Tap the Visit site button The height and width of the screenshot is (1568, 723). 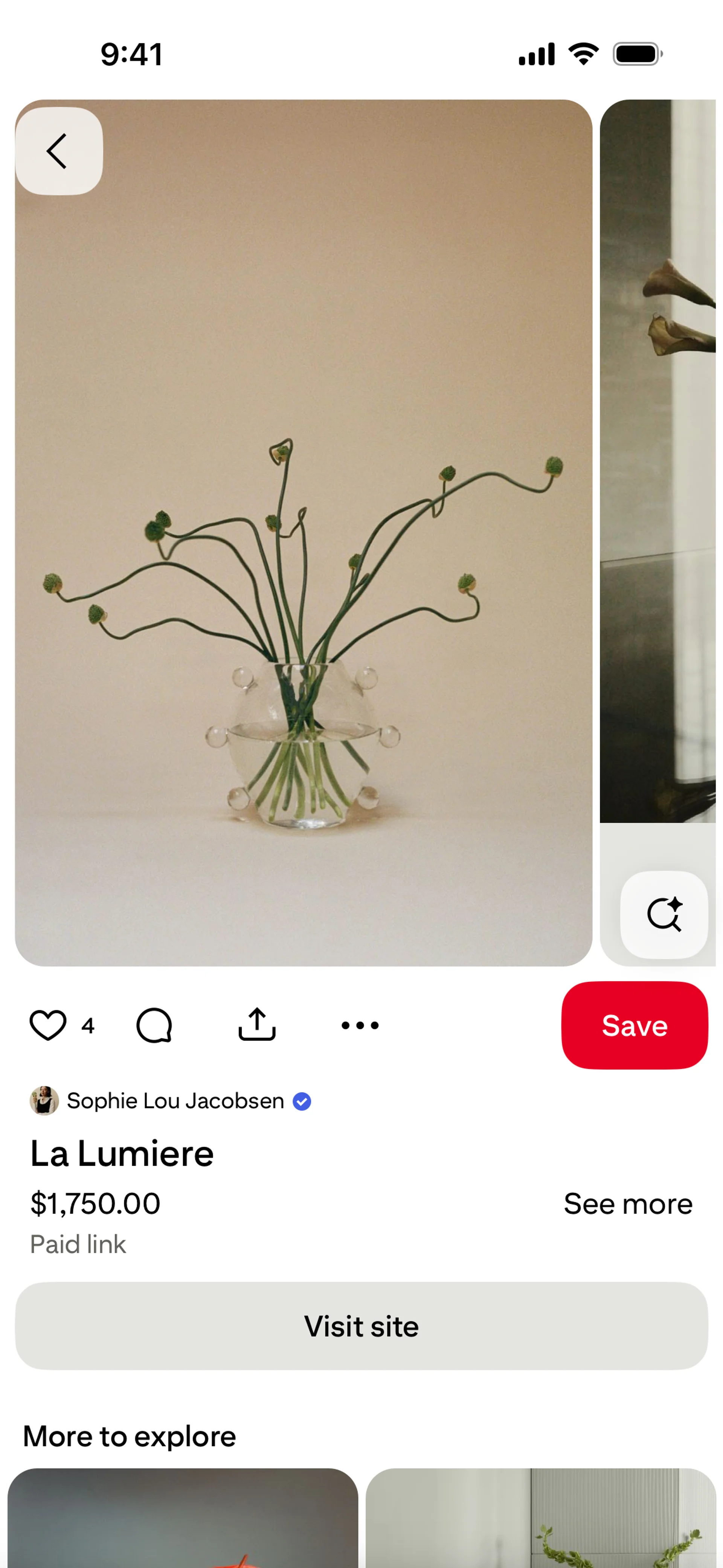click(x=361, y=1326)
